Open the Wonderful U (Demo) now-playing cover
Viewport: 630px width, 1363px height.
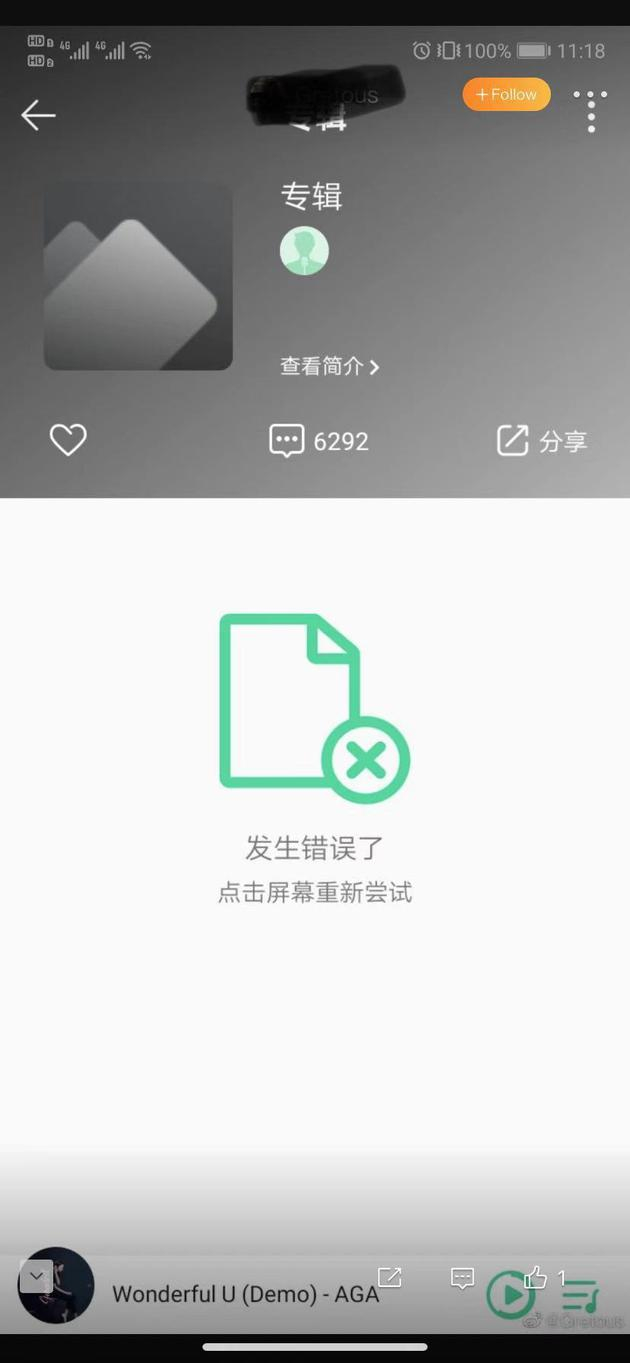56,1286
